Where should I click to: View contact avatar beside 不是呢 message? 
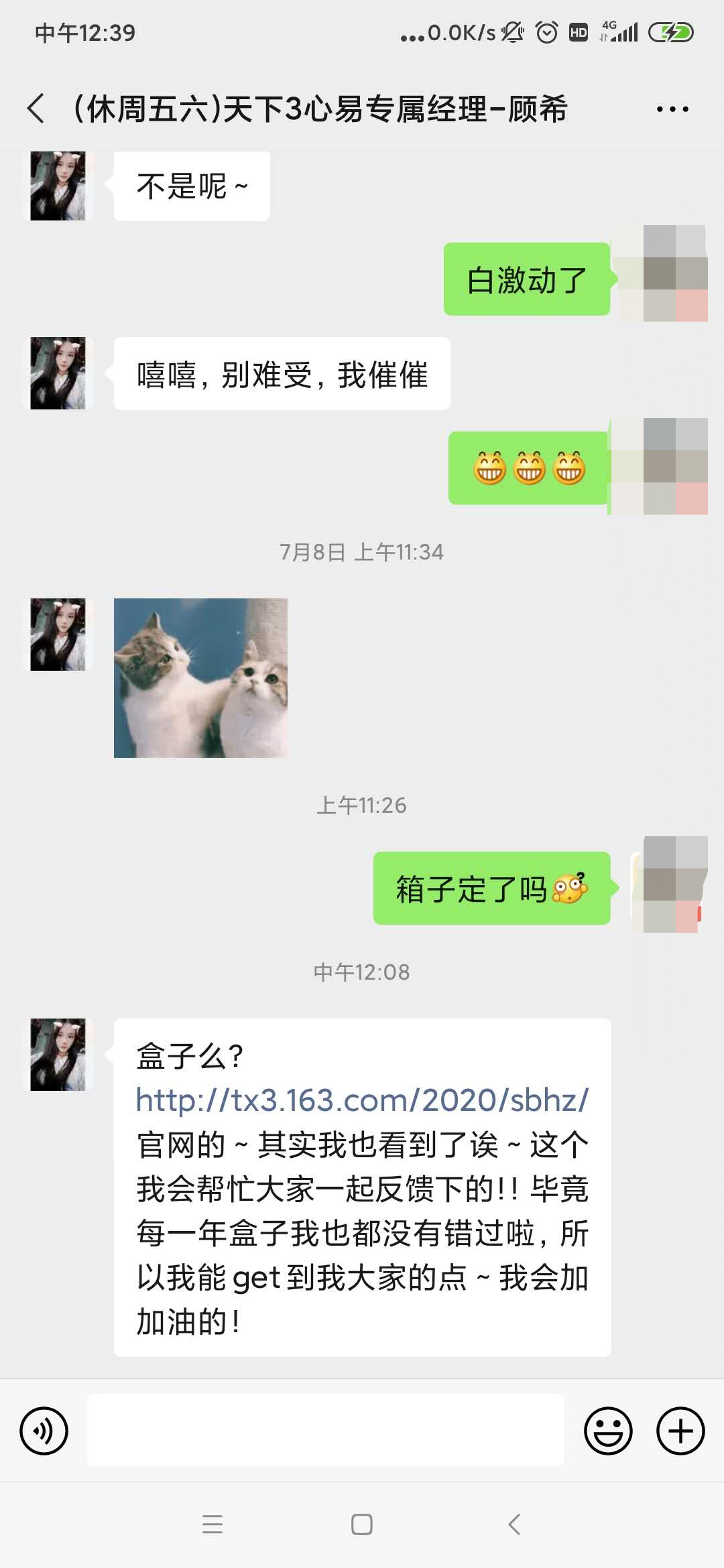[58, 186]
